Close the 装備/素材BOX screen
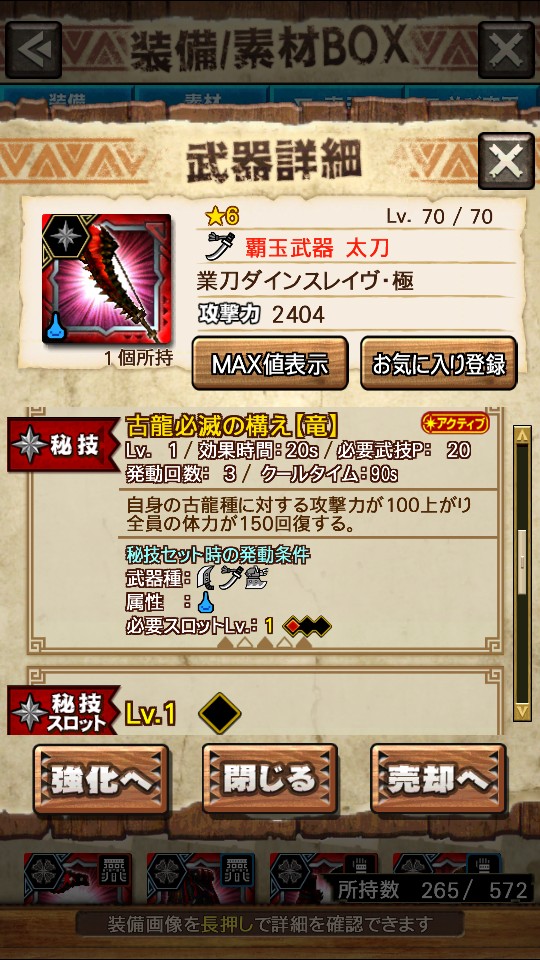This screenshot has width=540, height=960. coord(506,49)
